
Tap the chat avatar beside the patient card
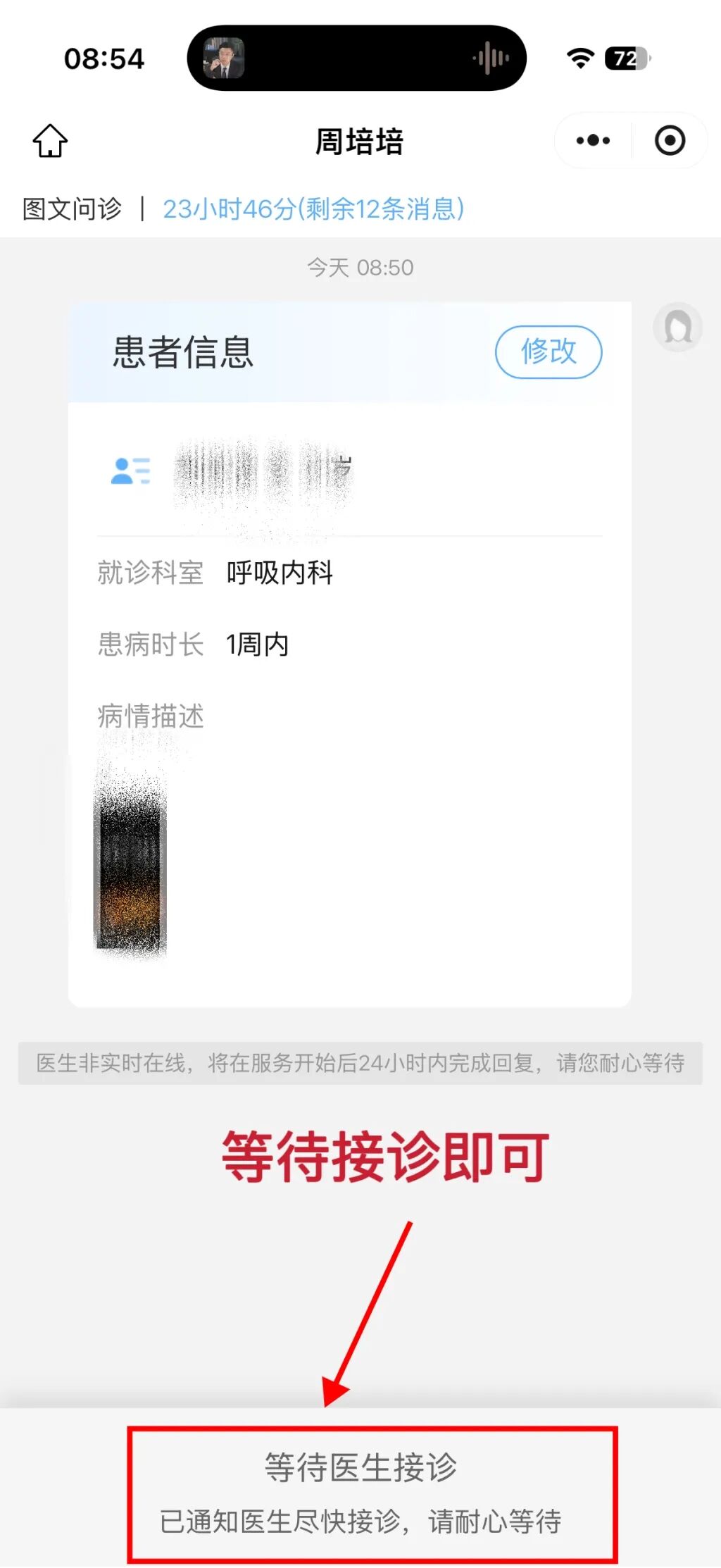point(677,327)
